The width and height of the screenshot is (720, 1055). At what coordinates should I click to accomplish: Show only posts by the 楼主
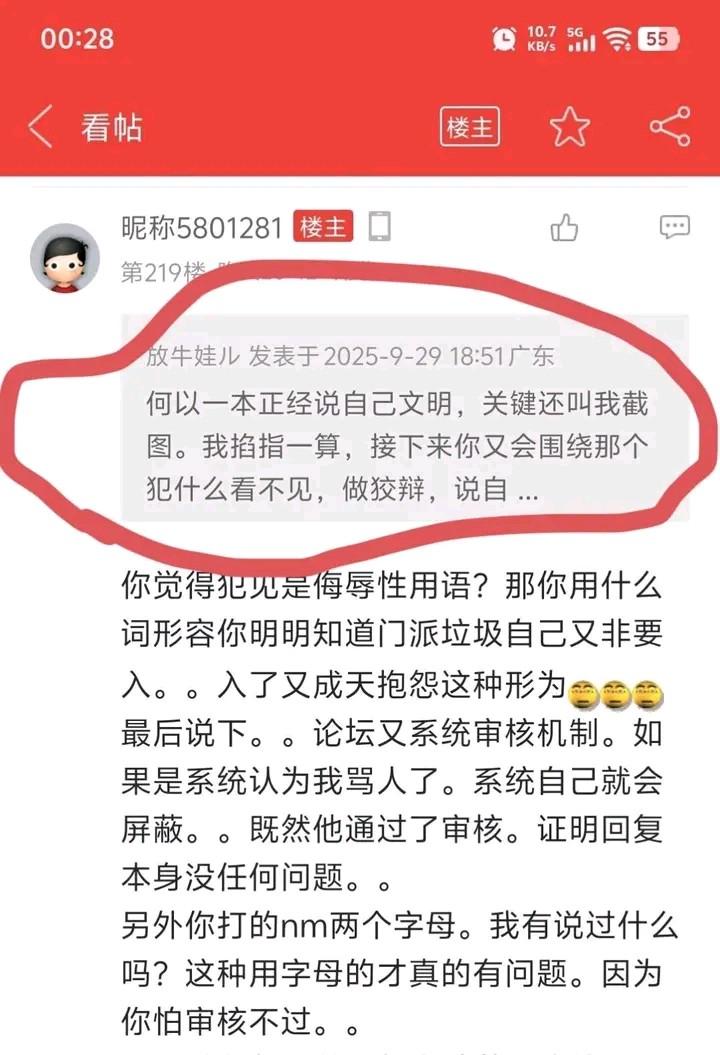point(470,128)
